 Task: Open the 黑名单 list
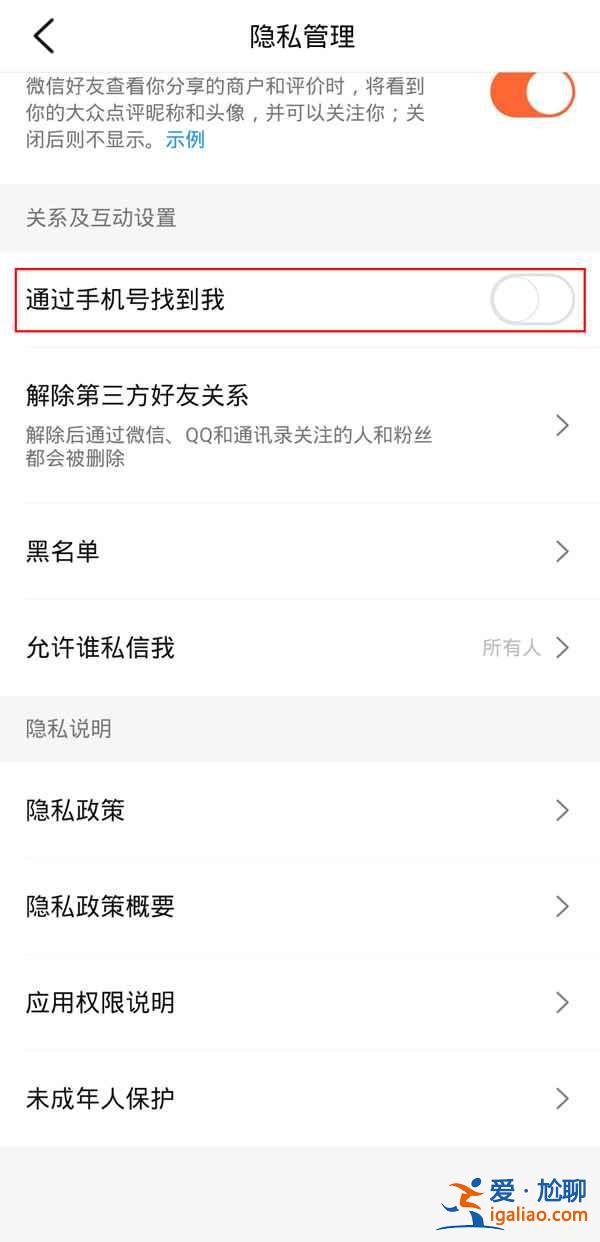(300, 551)
